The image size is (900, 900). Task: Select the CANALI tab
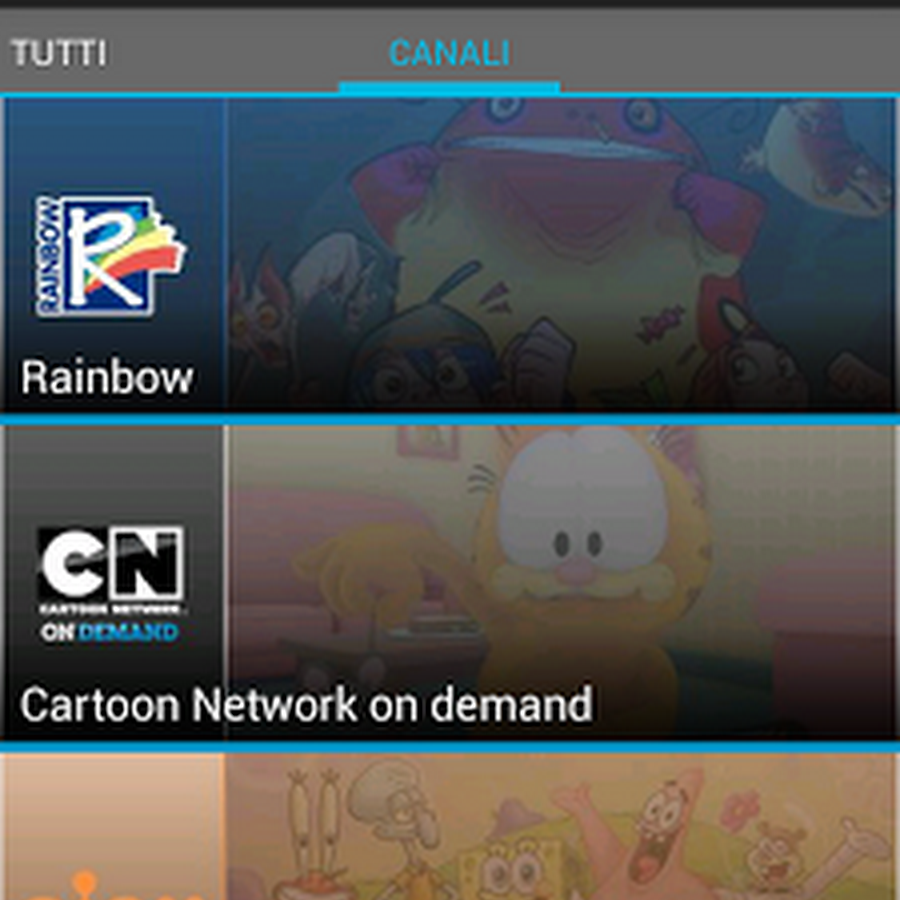(449, 53)
